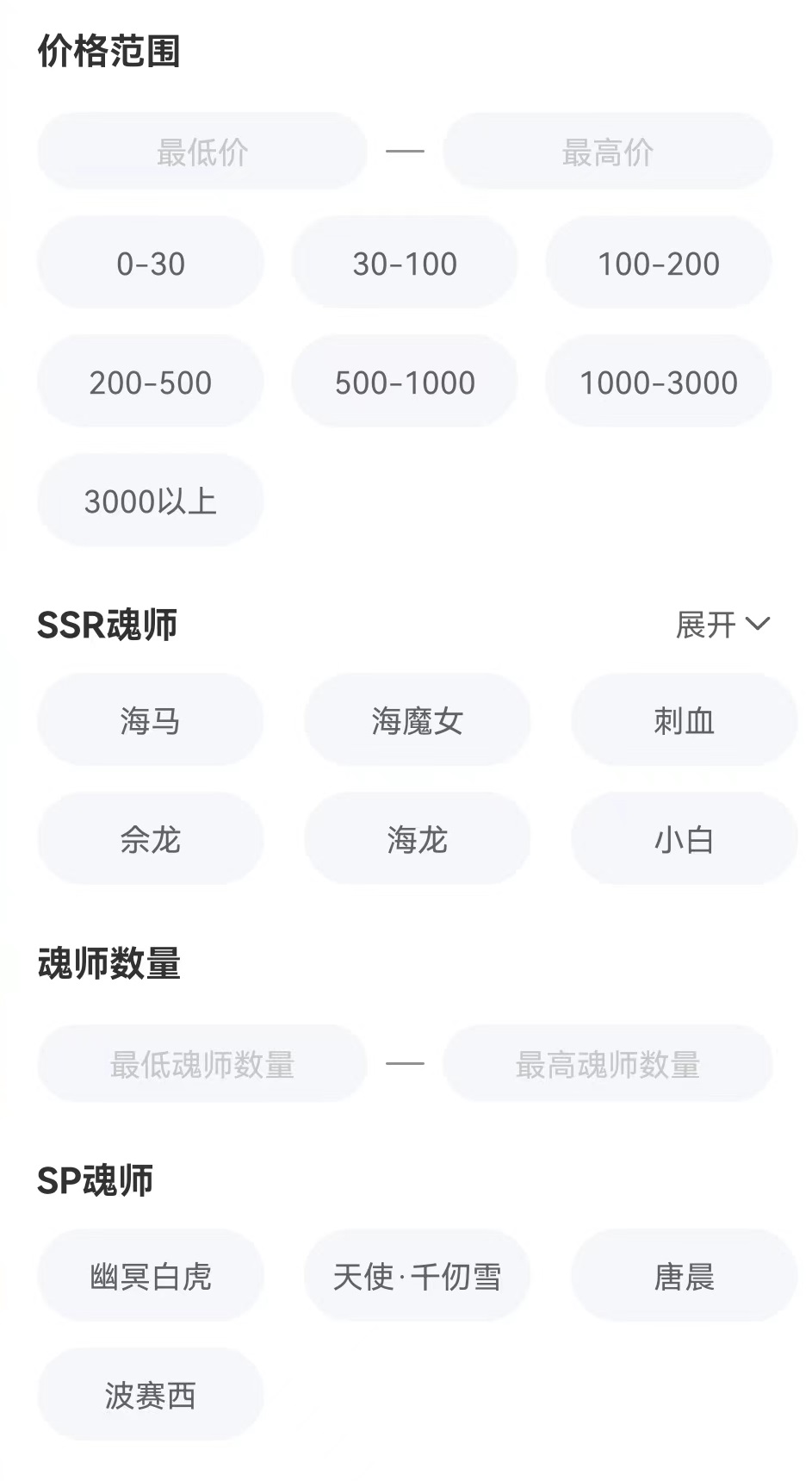Choose the 30-100 price range
This screenshot has height=1481, width=812.
pyautogui.click(x=405, y=263)
